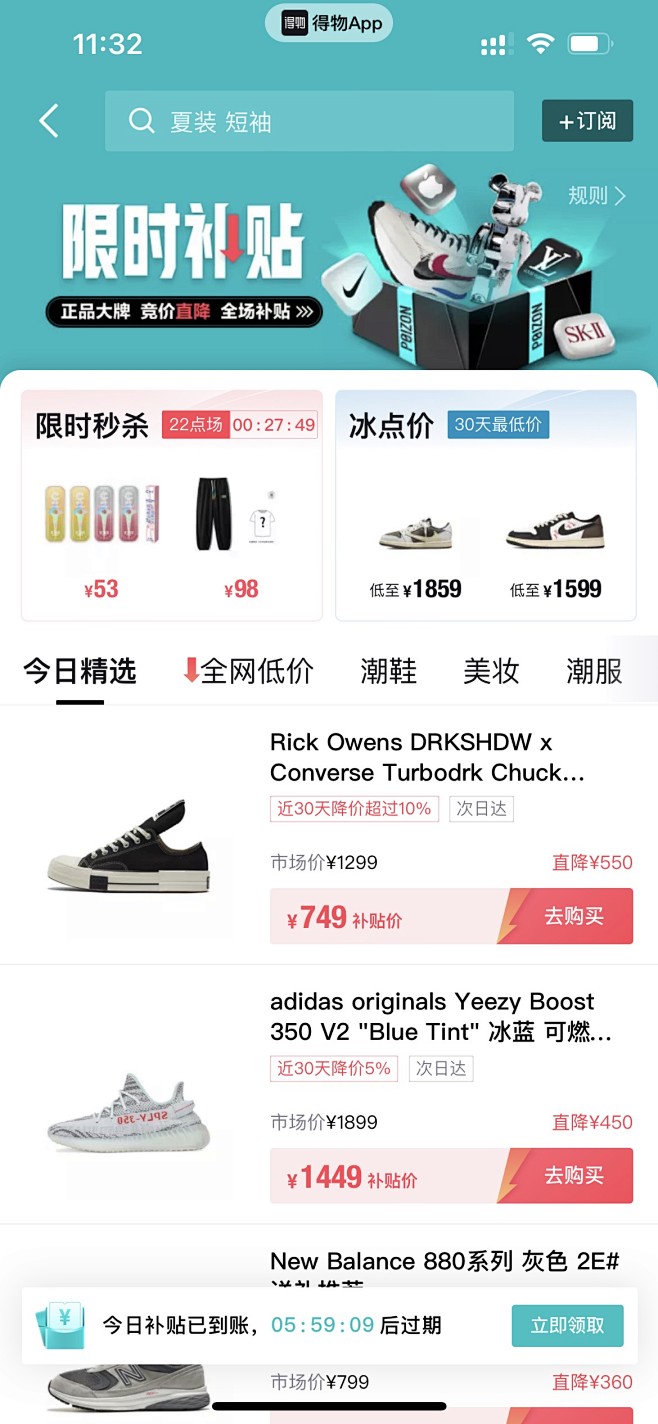Switch to the 潮鞋 tab
Viewport: 658px width, 1424px height.
pyautogui.click(x=388, y=671)
